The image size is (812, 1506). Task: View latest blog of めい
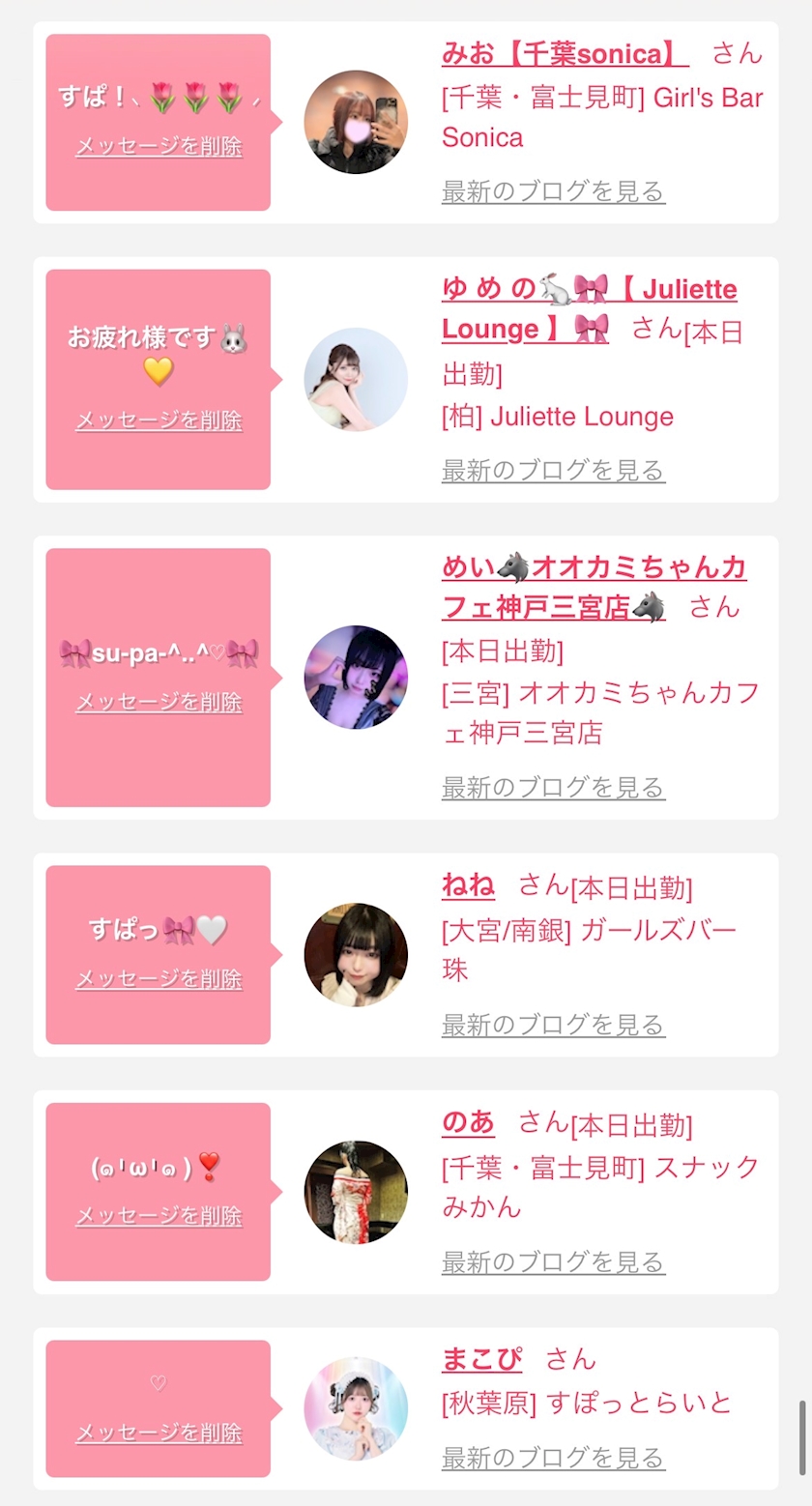pyautogui.click(x=553, y=788)
